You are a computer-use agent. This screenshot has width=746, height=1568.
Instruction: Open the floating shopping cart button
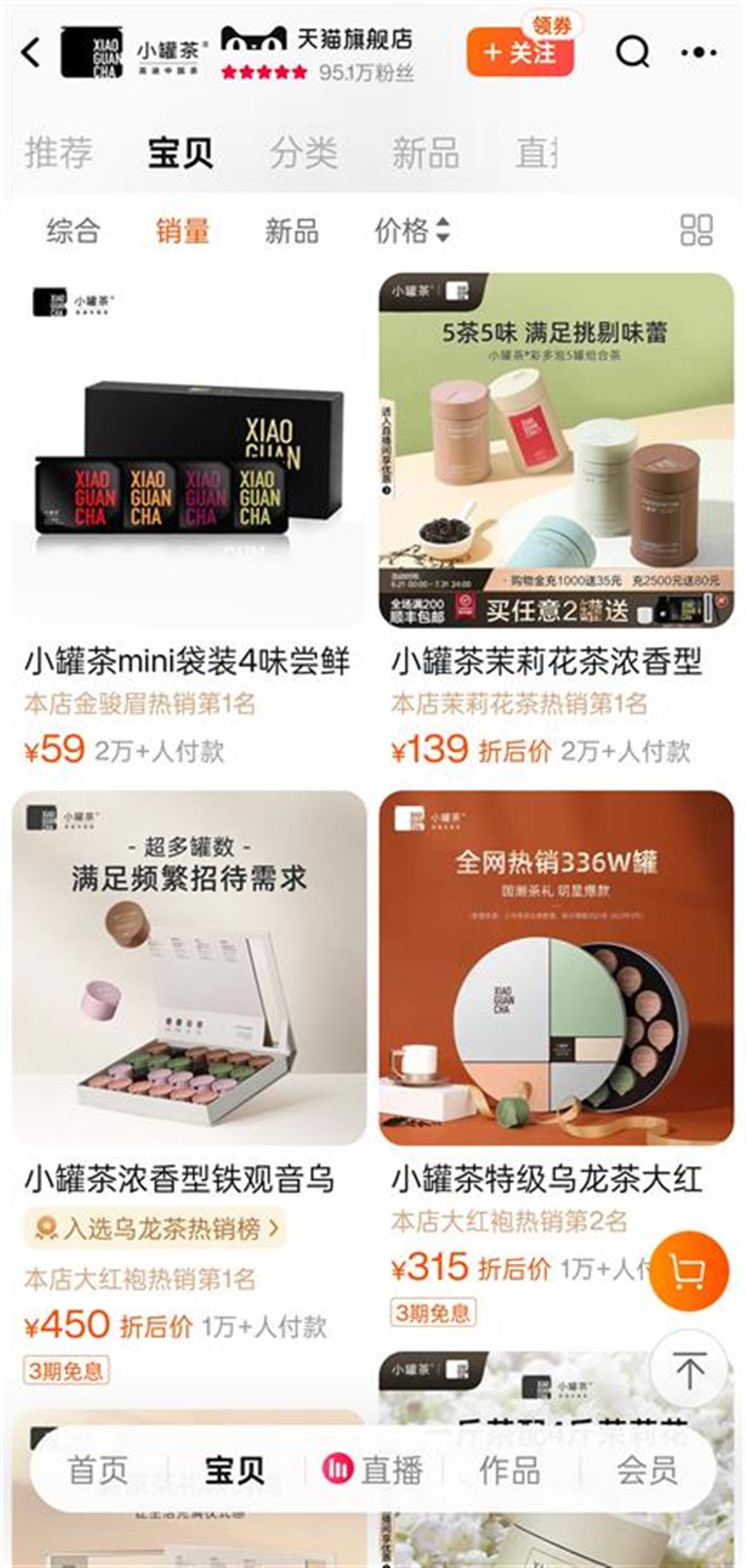click(x=689, y=1270)
